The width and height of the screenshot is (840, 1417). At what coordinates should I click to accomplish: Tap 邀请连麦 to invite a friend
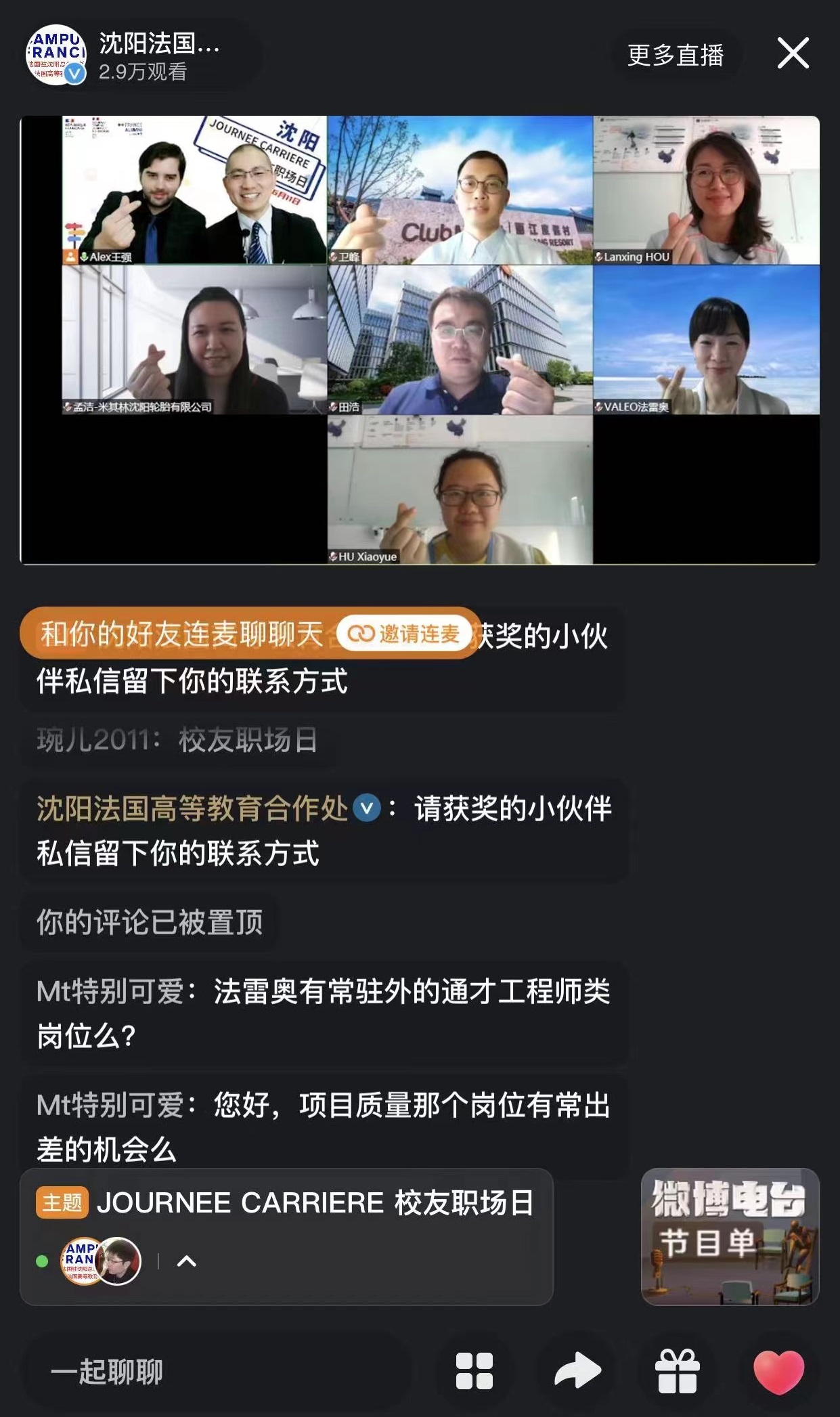(x=404, y=634)
